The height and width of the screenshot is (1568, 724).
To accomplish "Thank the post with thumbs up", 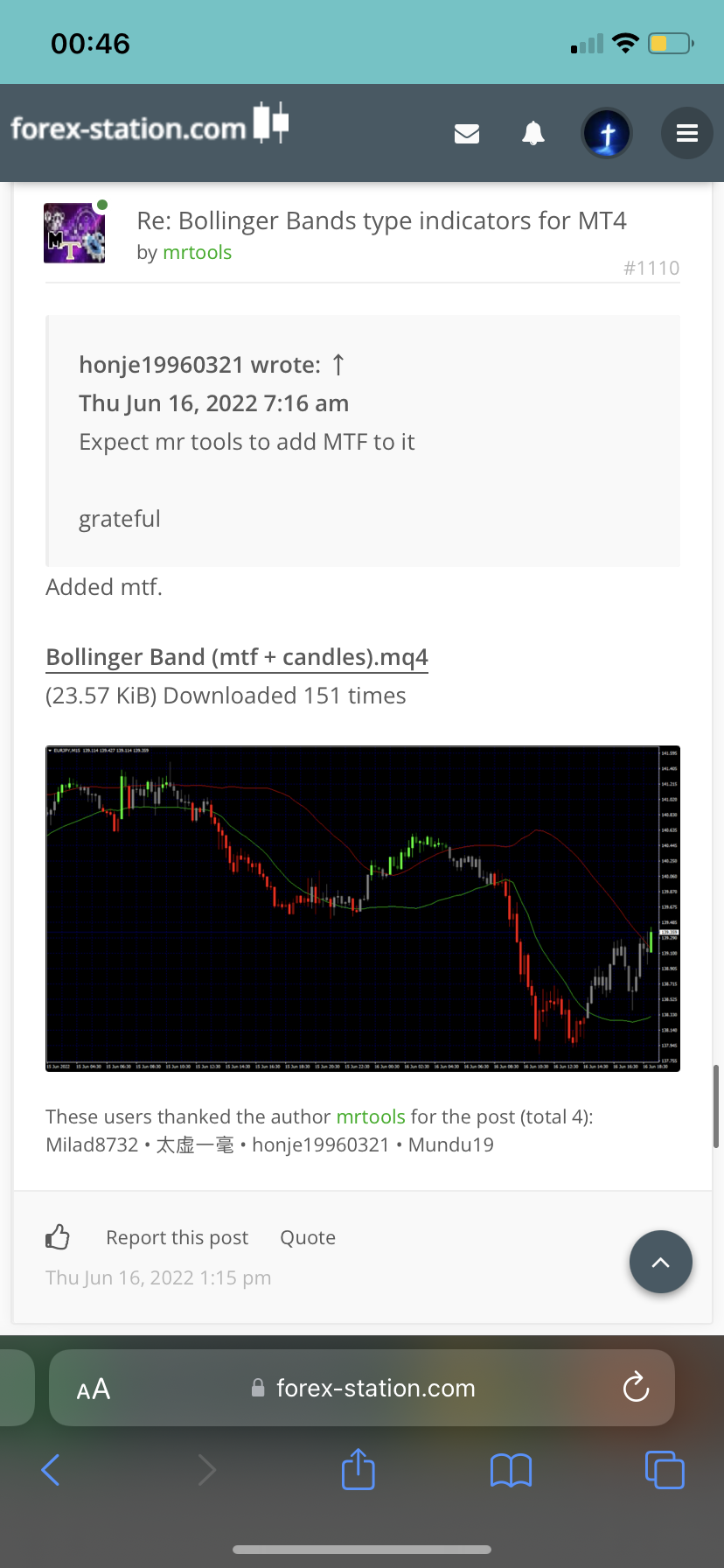I will (x=58, y=1237).
